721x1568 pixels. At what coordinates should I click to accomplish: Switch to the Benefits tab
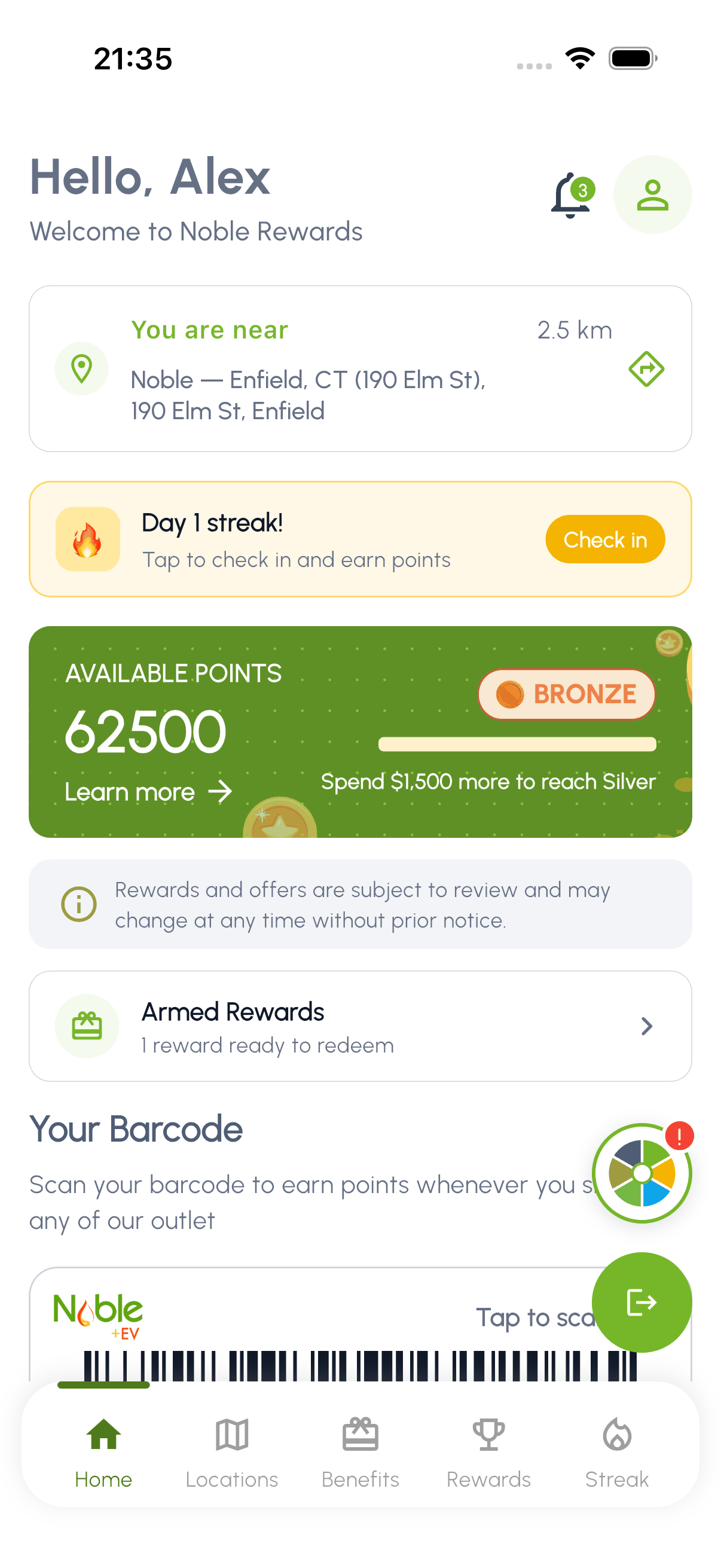tap(360, 1453)
